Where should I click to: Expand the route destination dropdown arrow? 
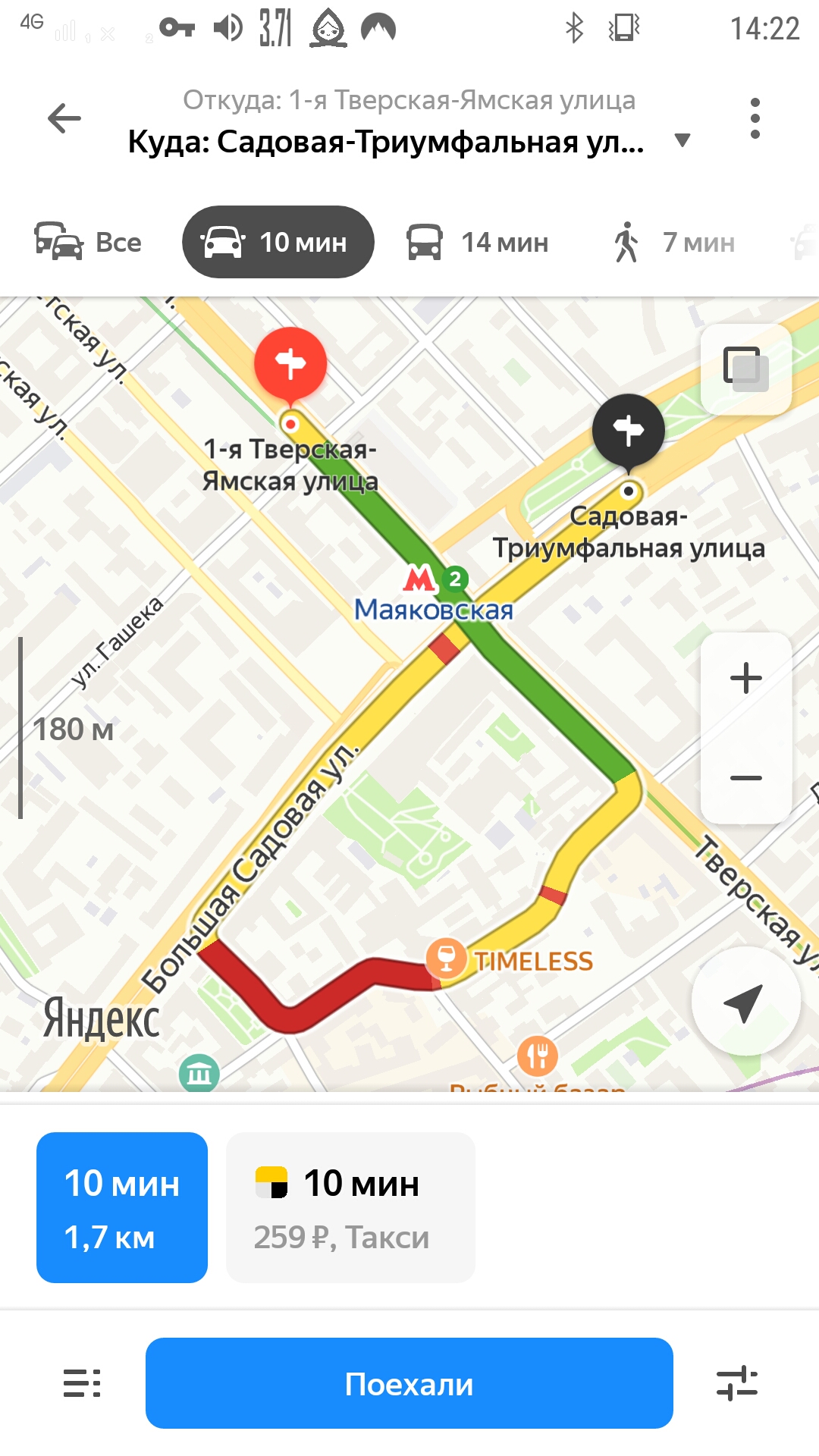tap(682, 140)
